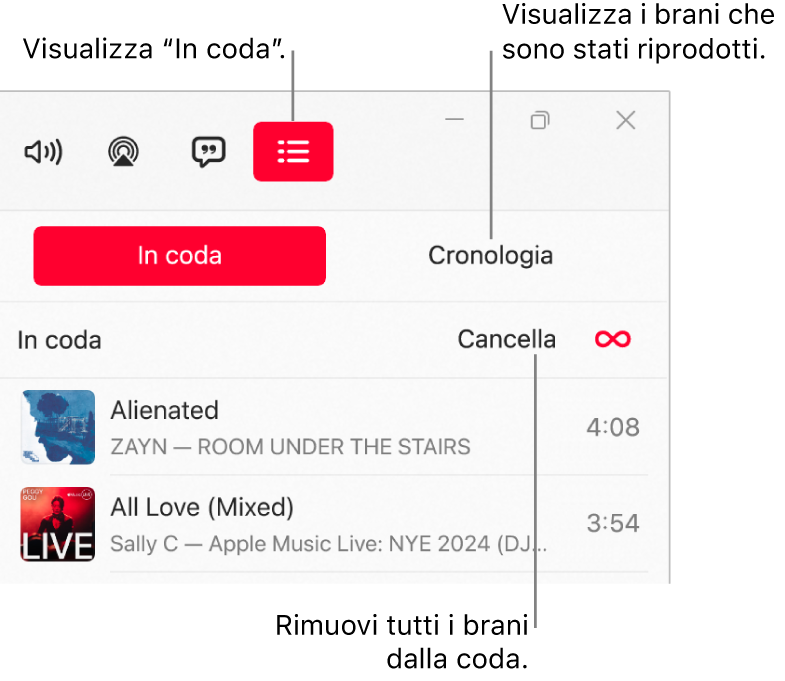Open the volume control icon
This screenshot has height=681, width=785.
(43, 152)
